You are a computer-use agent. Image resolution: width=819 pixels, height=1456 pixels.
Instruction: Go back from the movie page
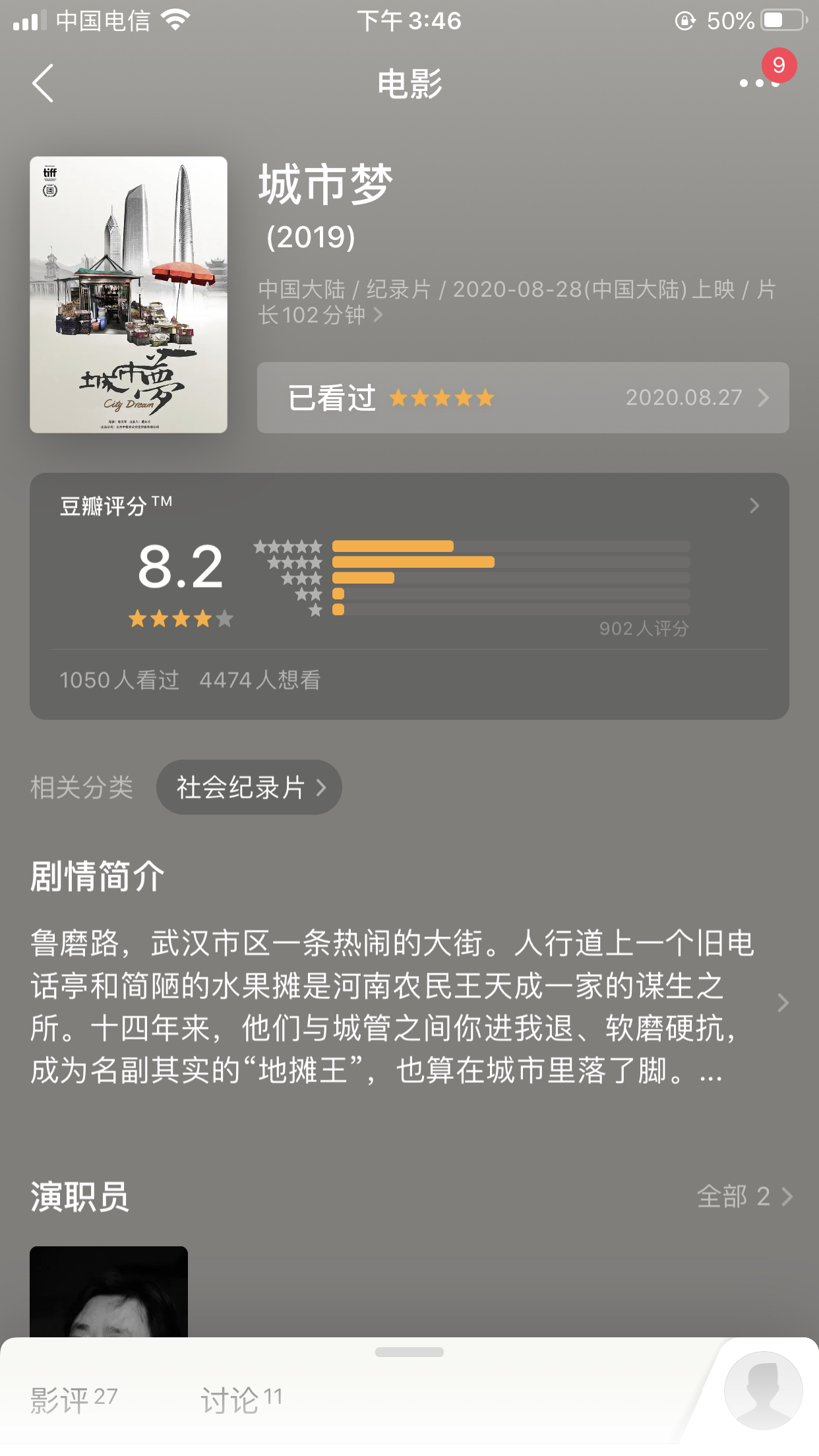coord(43,84)
